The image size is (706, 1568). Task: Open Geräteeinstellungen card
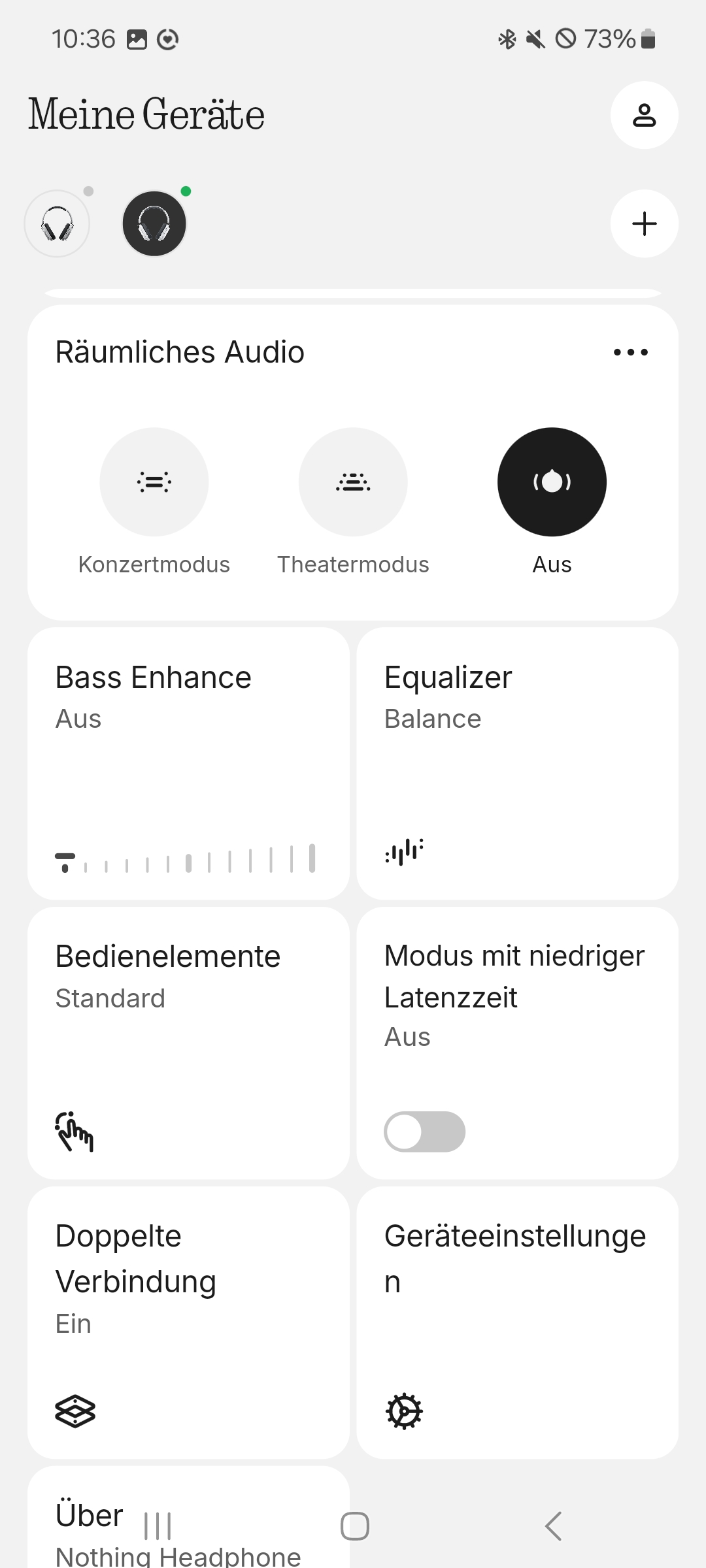tap(517, 1322)
